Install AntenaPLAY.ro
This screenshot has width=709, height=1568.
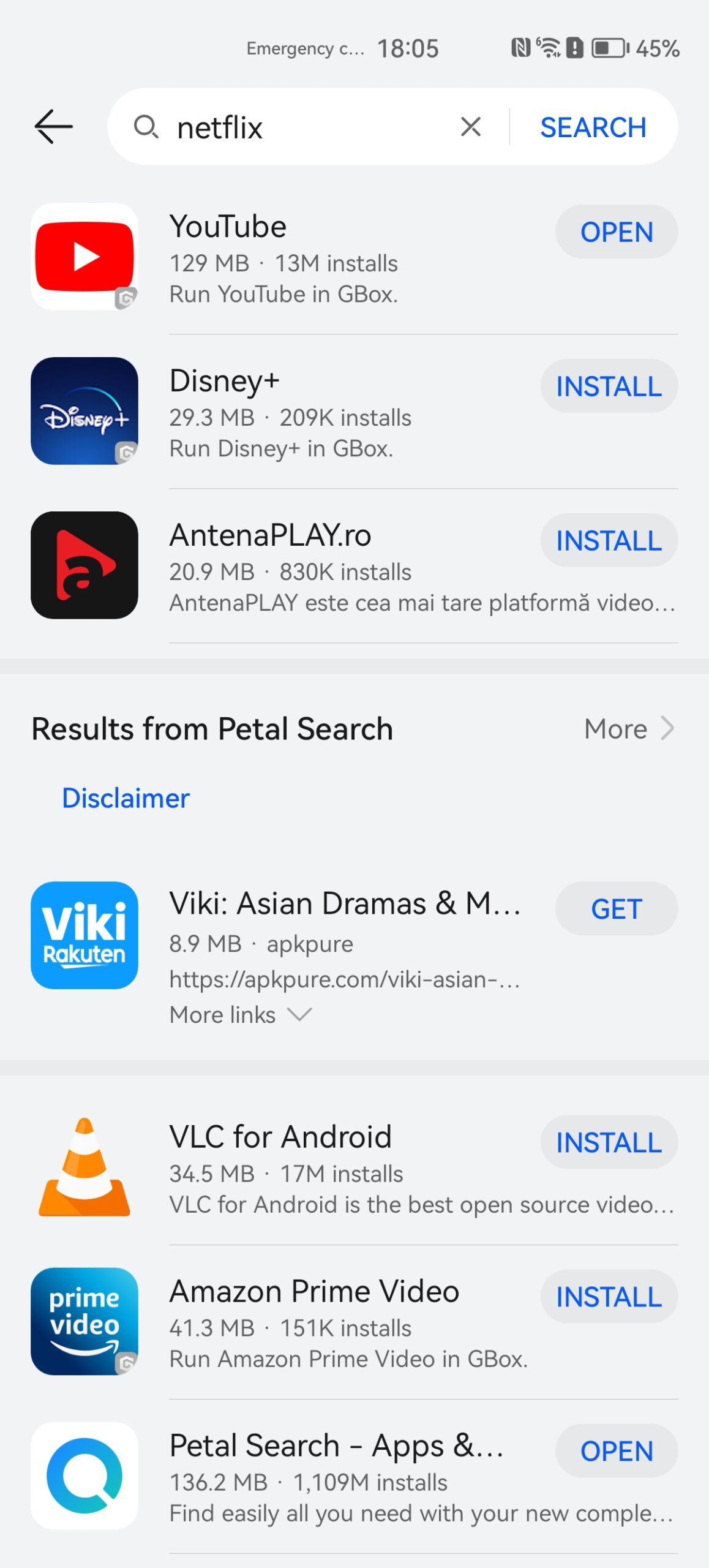609,541
